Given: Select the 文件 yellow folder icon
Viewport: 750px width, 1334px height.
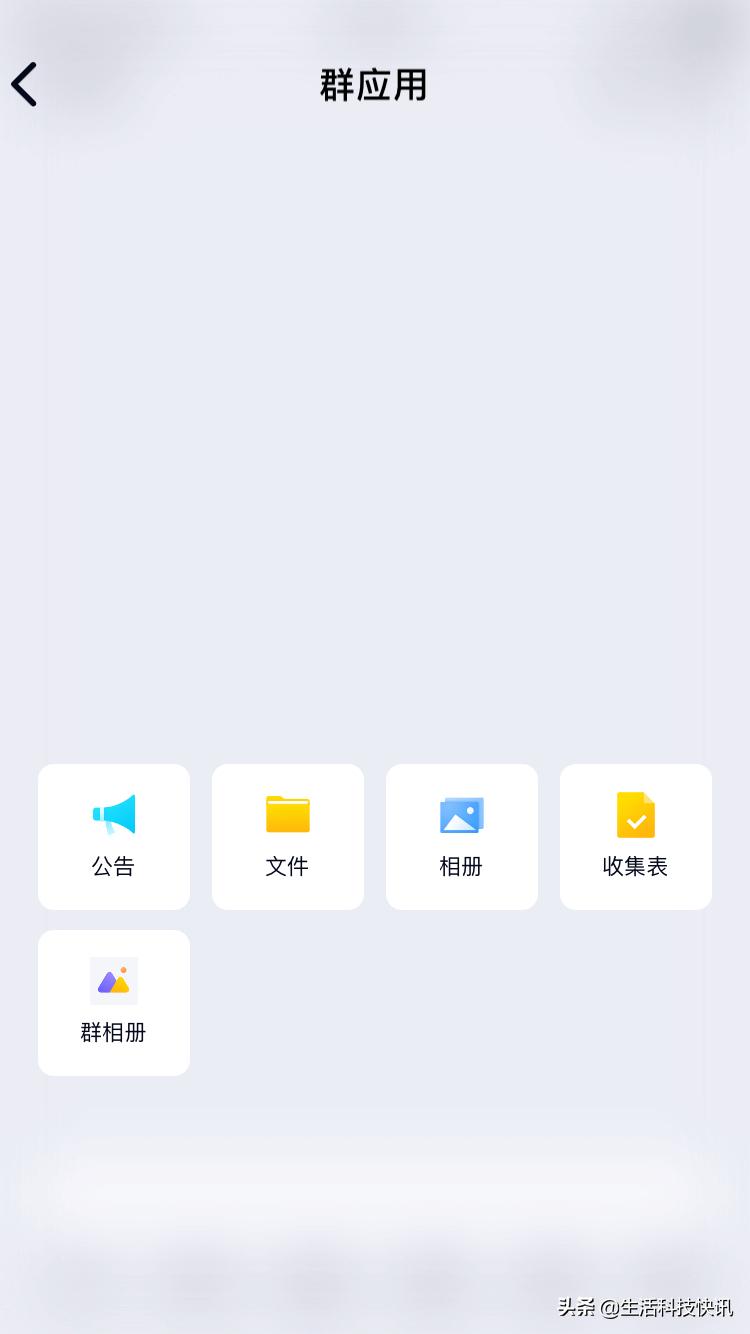Looking at the screenshot, I should point(287,815).
